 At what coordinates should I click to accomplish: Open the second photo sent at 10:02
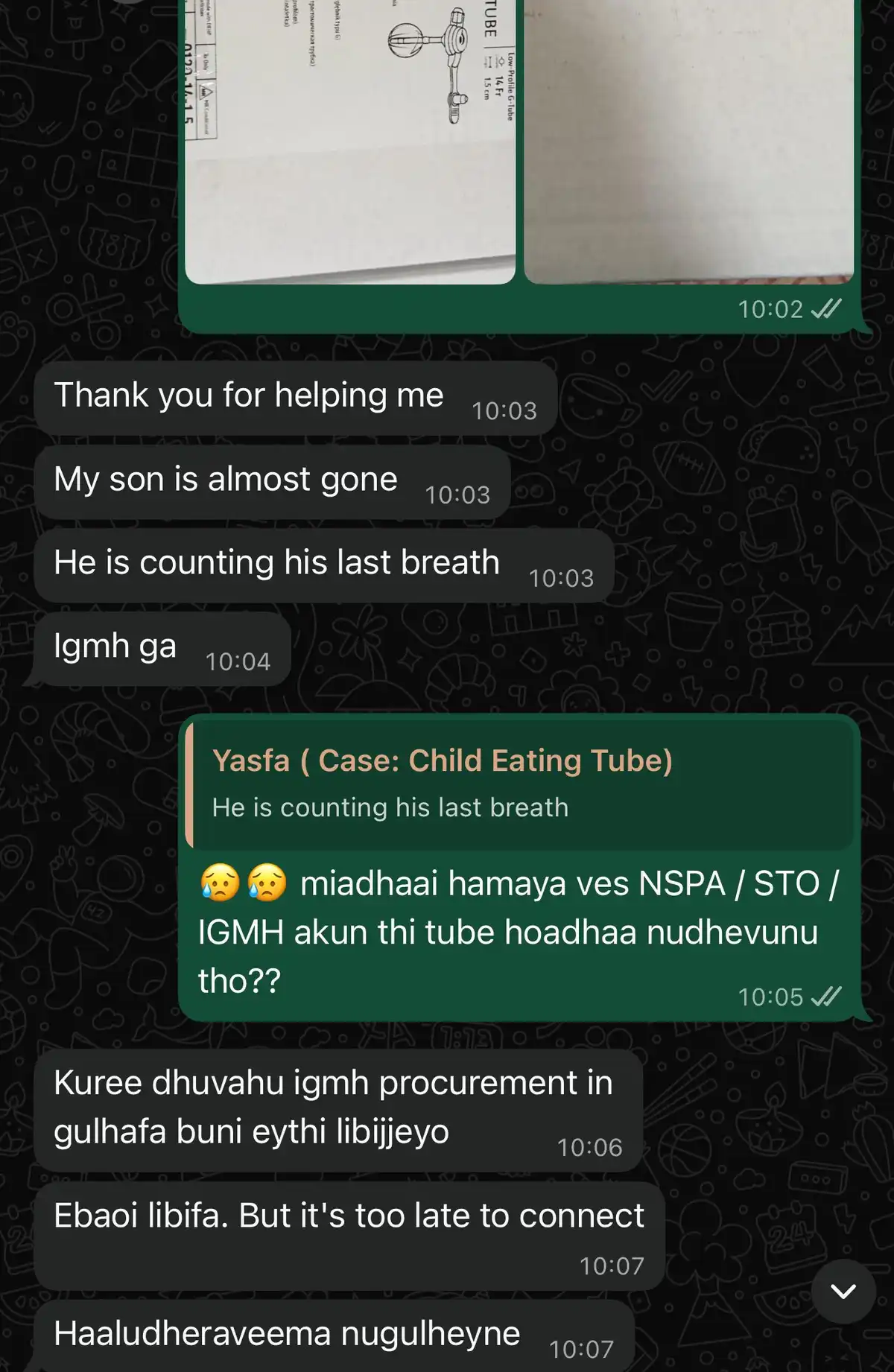tap(689, 142)
